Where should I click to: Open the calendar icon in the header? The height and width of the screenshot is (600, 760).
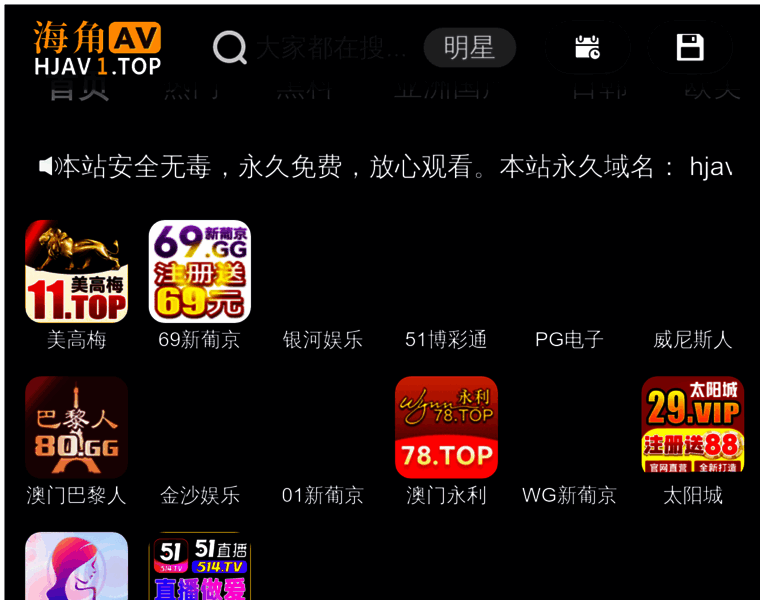point(587,47)
